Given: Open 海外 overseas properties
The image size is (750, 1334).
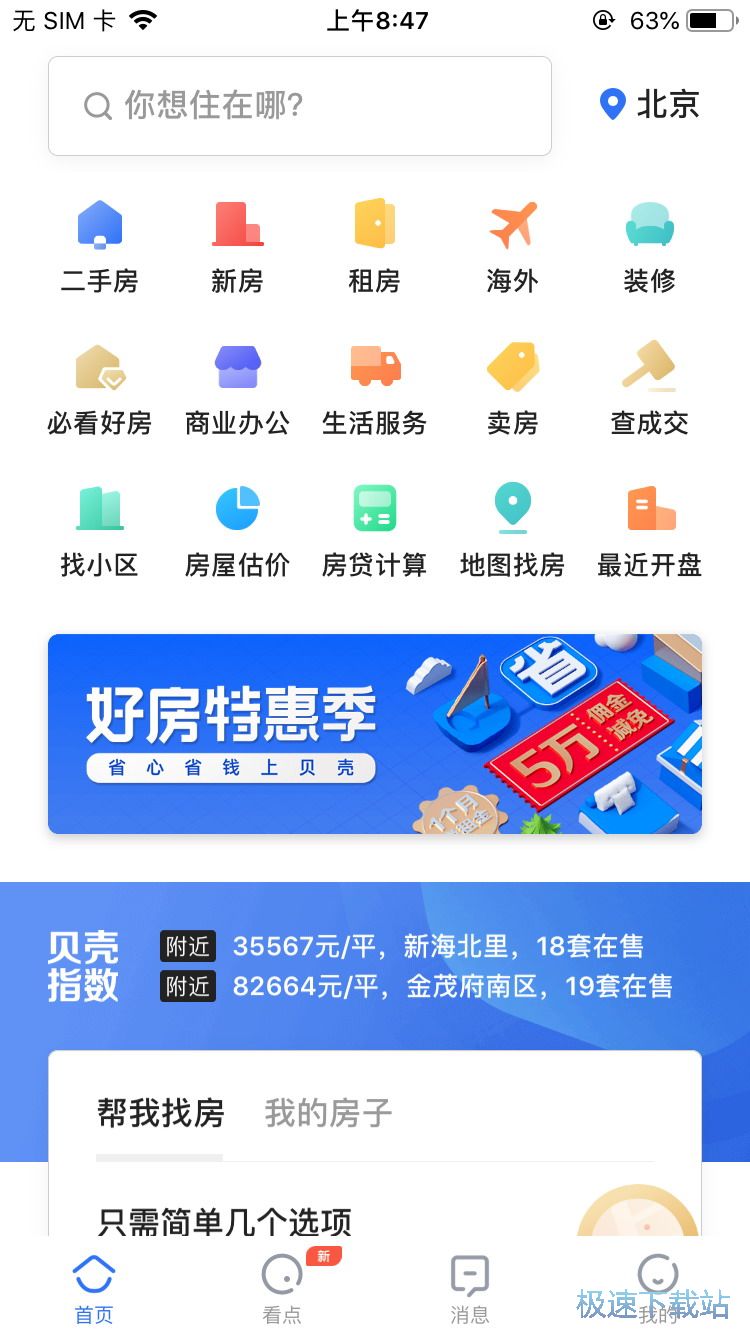Looking at the screenshot, I should 512,245.
